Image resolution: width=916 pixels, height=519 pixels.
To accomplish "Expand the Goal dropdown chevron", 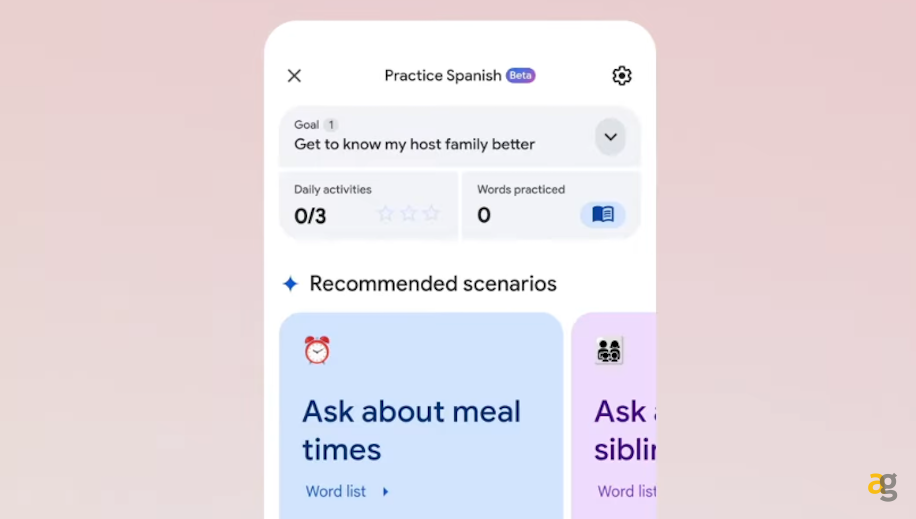I will point(610,137).
